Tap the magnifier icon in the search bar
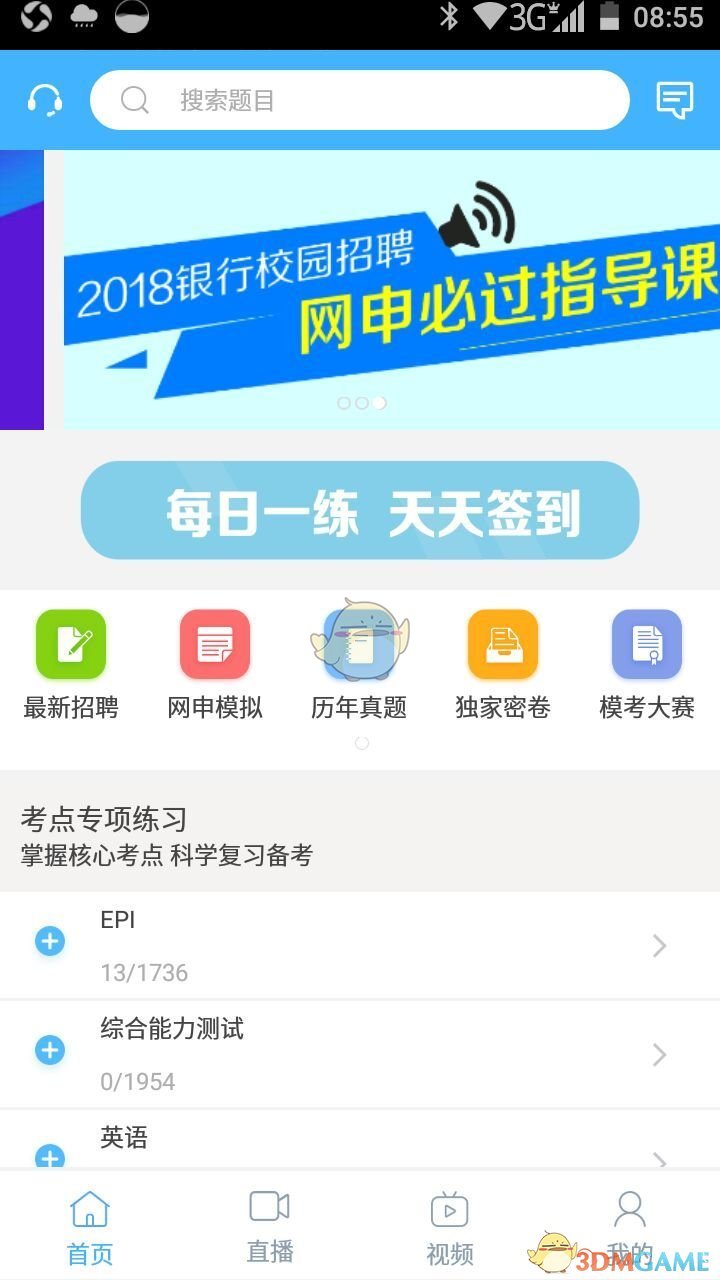The image size is (720, 1280). coord(135,100)
